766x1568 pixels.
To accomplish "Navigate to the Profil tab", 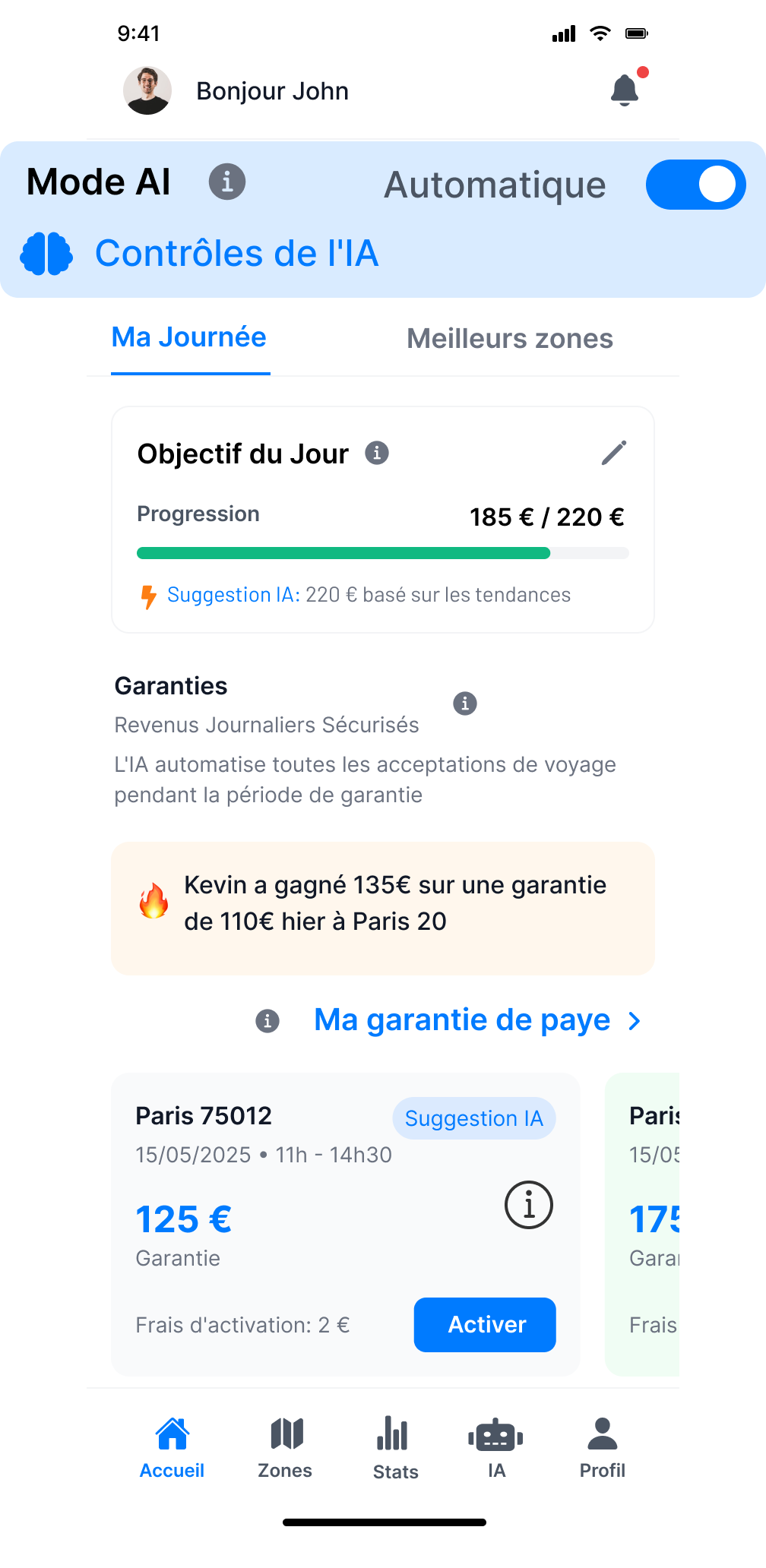I will tap(603, 1448).
